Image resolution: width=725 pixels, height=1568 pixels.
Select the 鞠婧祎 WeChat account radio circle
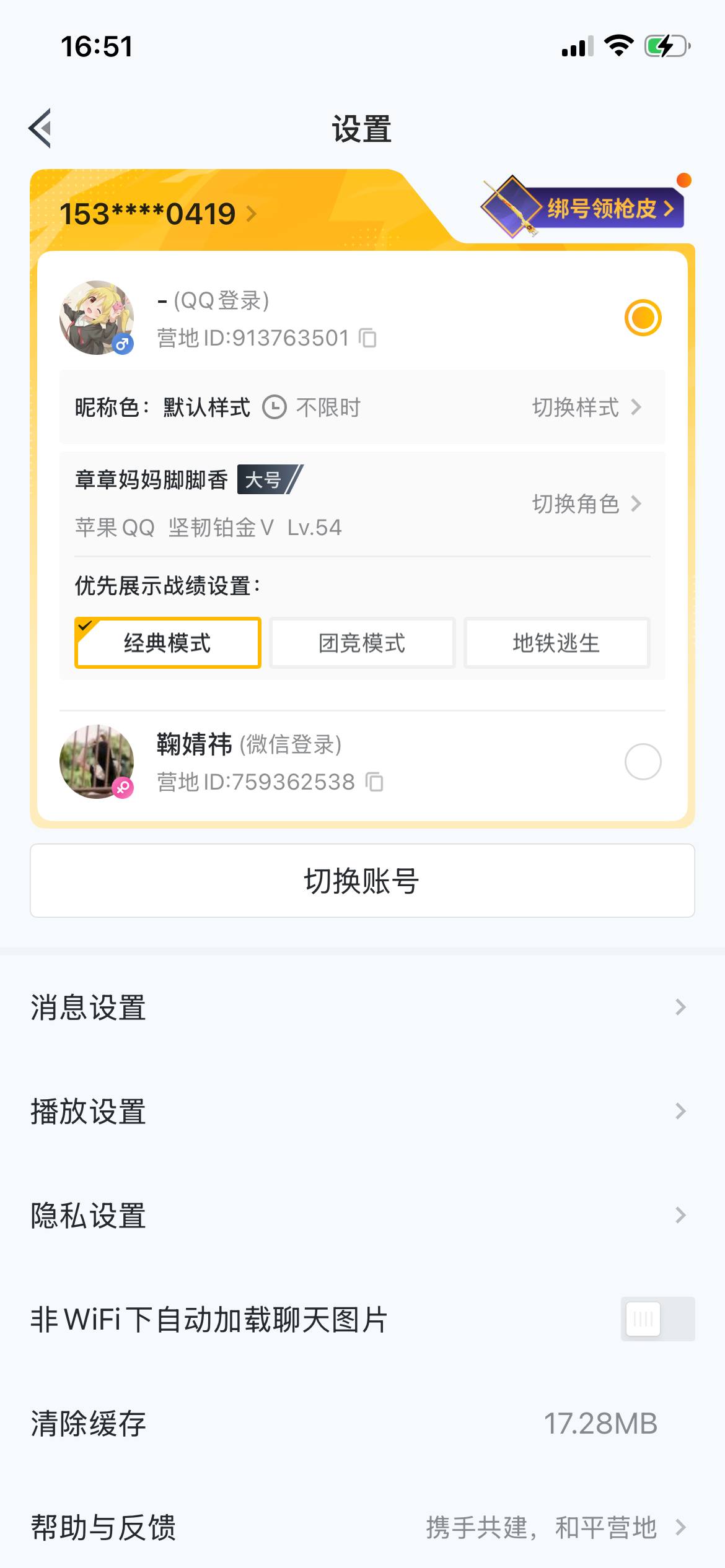pos(643,762)
